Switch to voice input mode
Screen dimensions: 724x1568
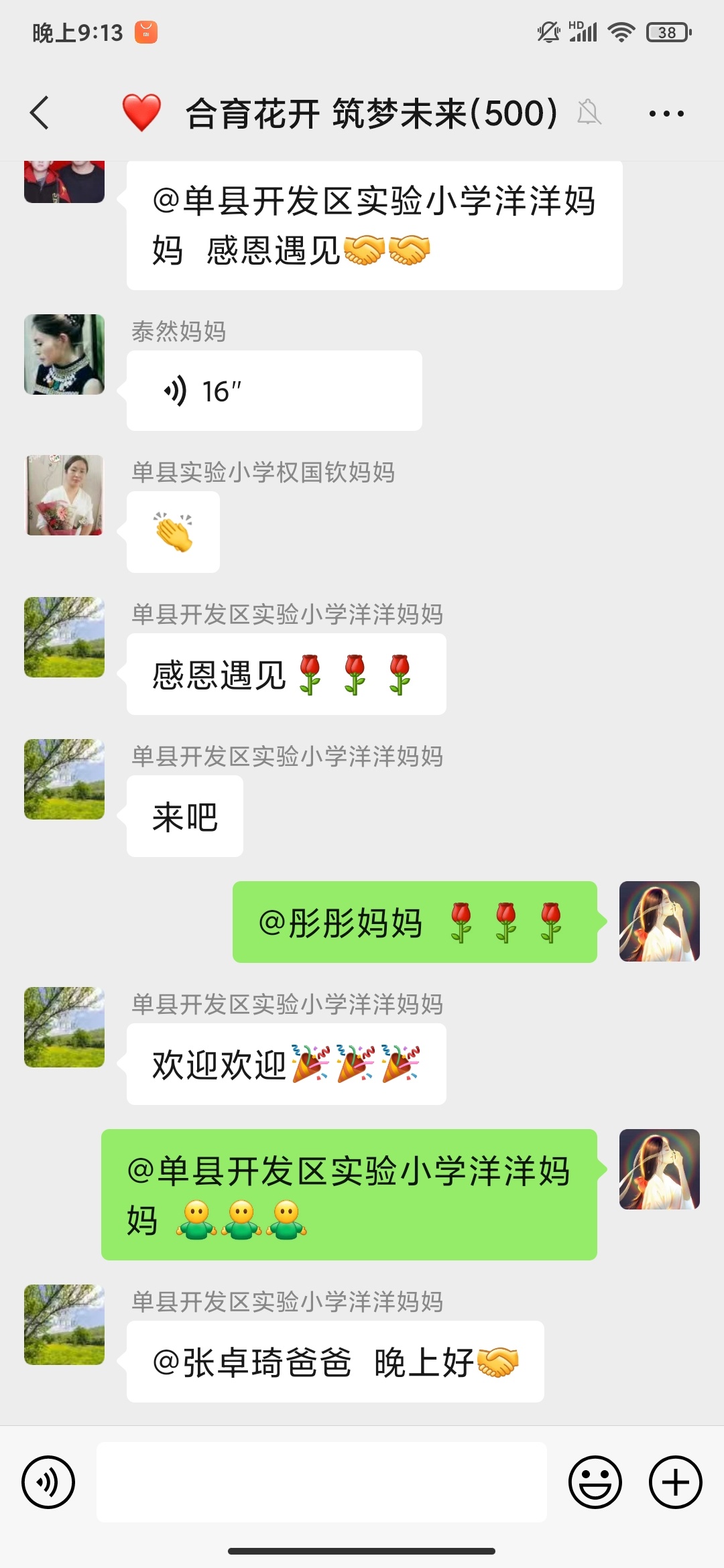tap(48, 1482)
